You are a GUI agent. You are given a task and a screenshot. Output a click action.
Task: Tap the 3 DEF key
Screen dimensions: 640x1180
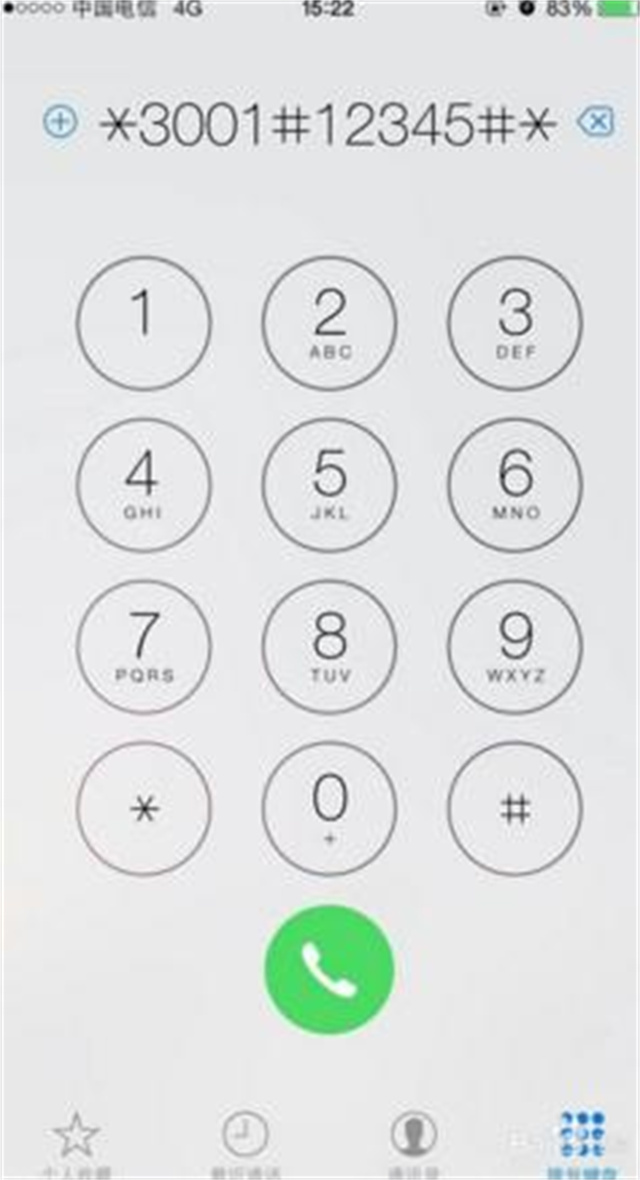(514, 324)
